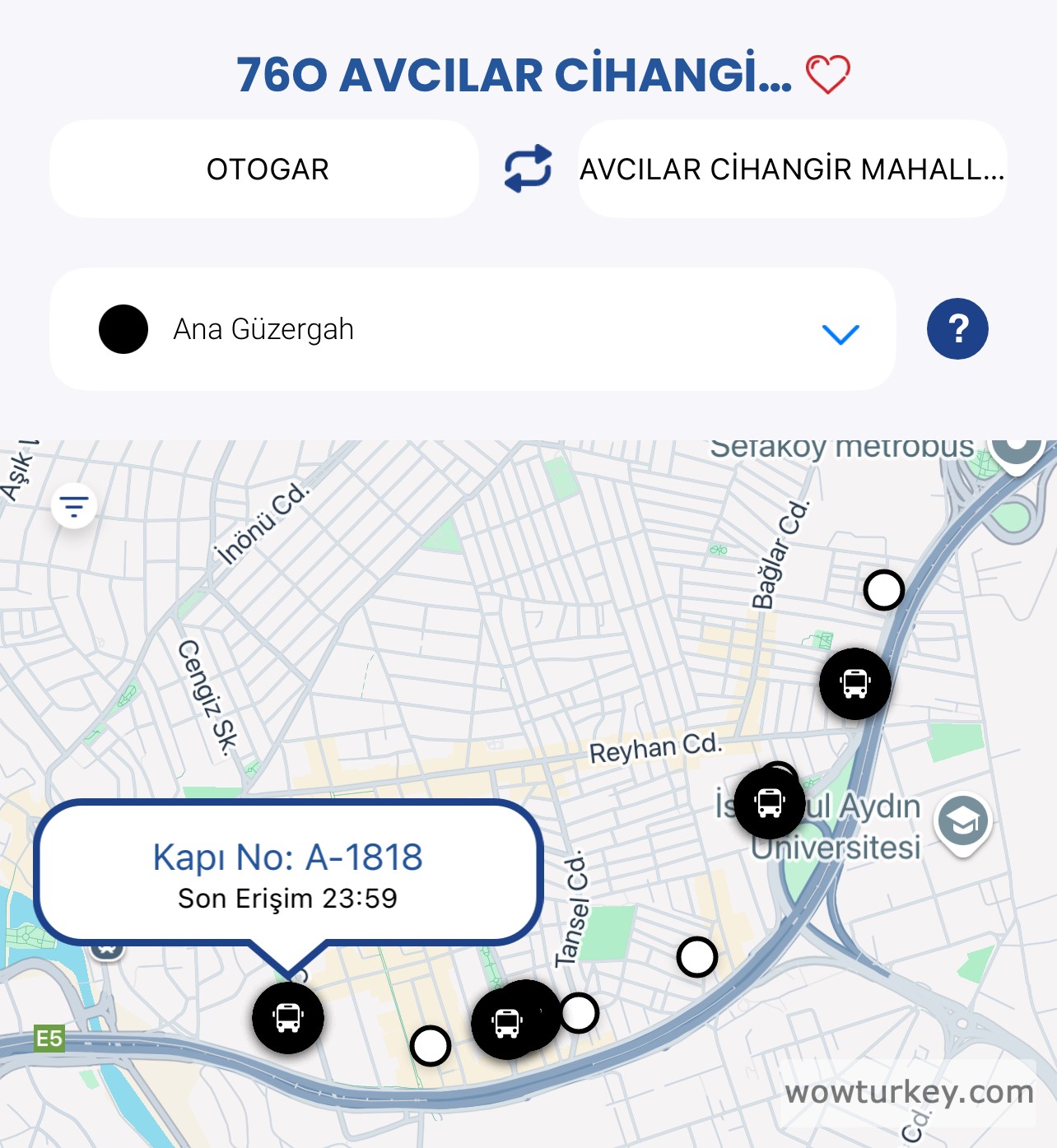
Task: Select the stop circle beside Tansel Cd.
Action: point(579,1013)
